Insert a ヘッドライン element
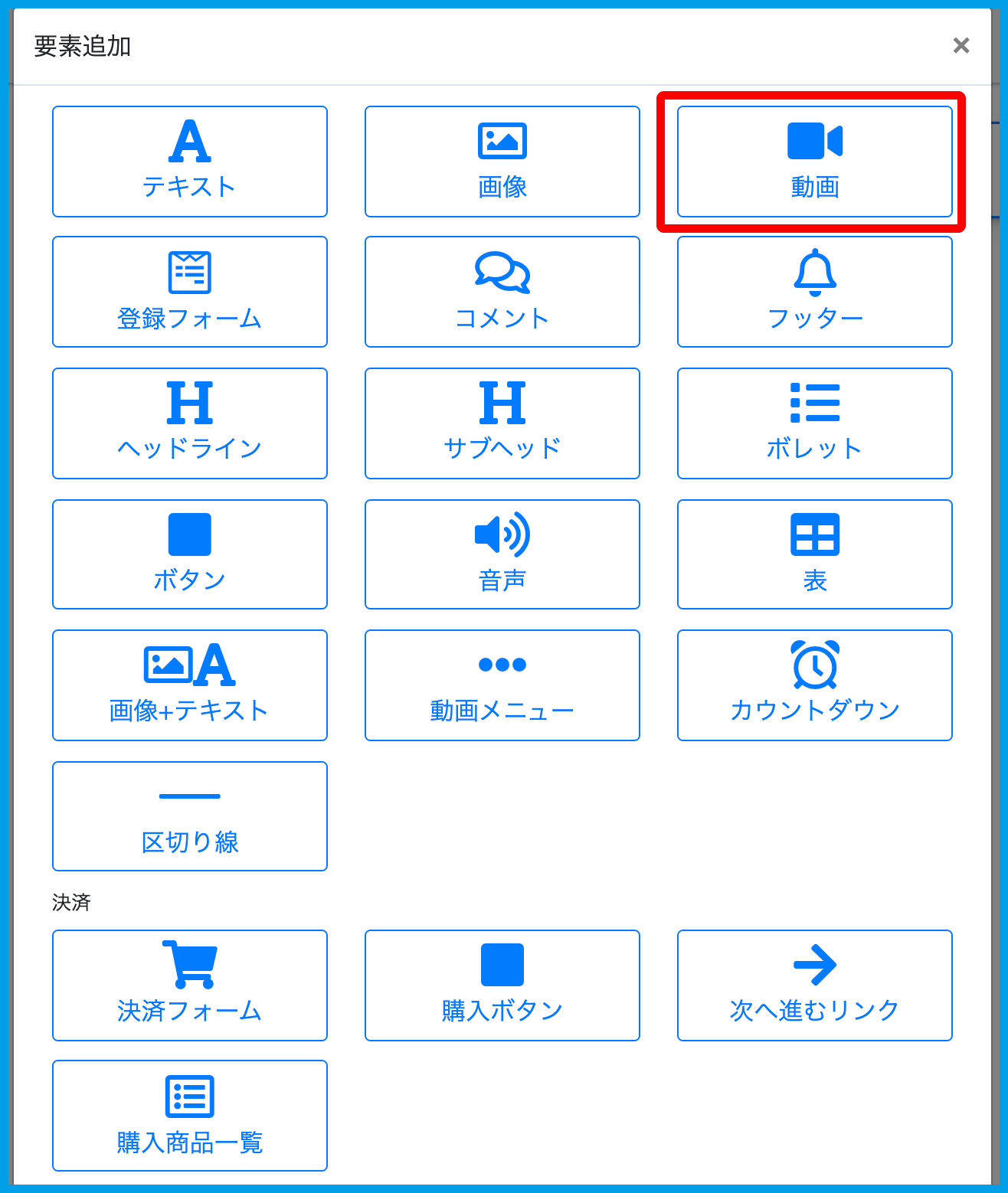Screen dimensions: 1008x1193 tap(190, 423)
